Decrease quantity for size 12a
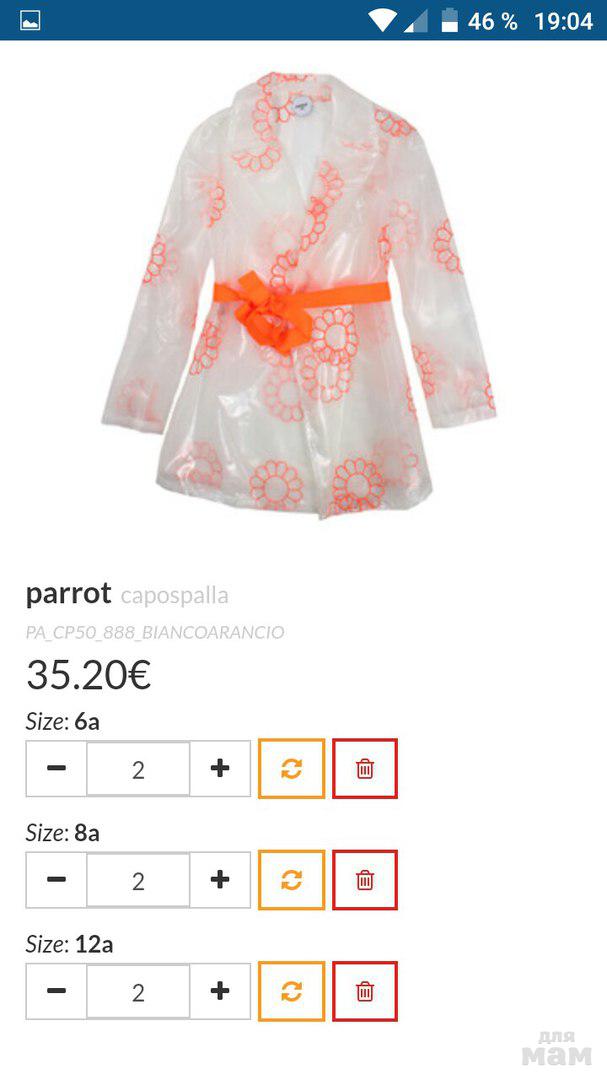The width and height of the screenshot is (607, 1080). point(57,991)
